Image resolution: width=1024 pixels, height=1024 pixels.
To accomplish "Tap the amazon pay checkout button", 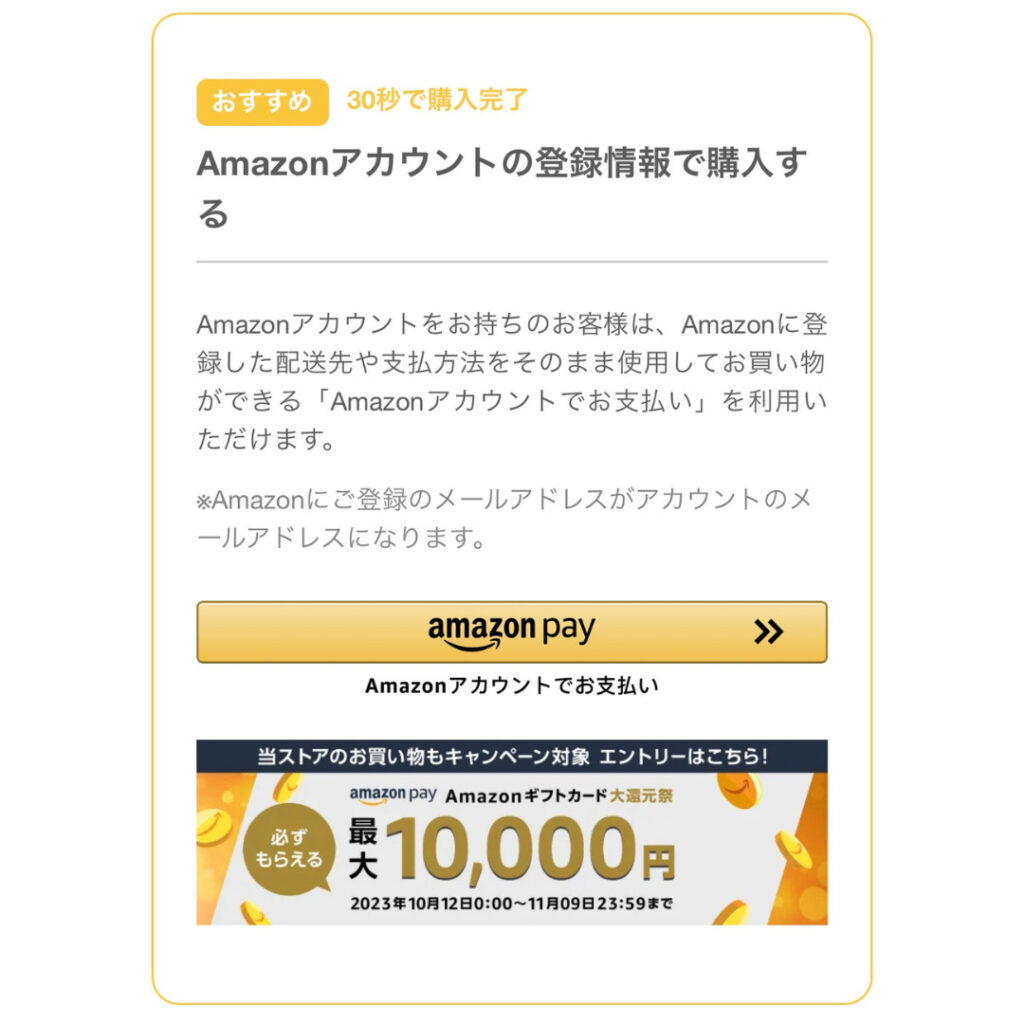I will (511, 632).
